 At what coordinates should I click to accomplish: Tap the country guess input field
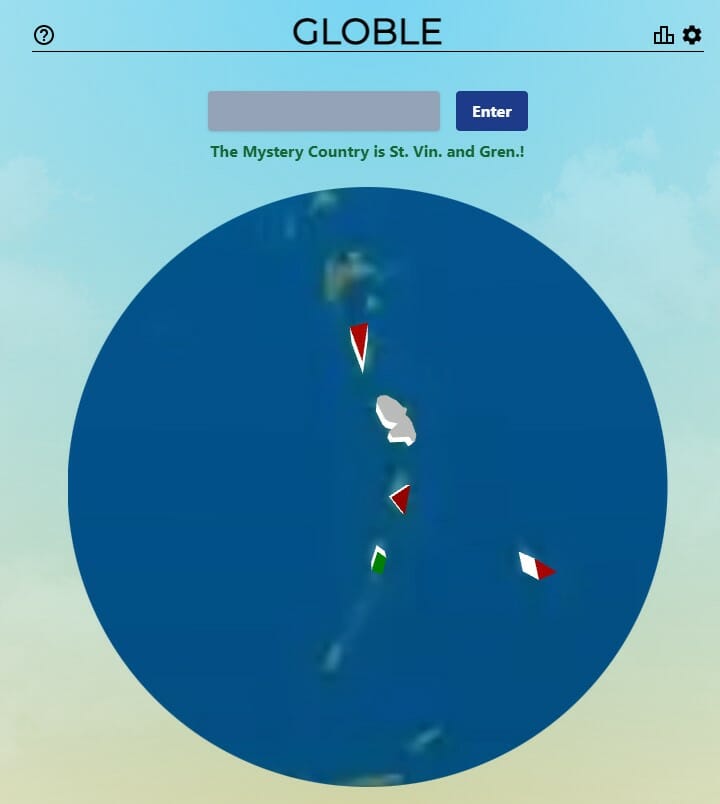point(323,111)
